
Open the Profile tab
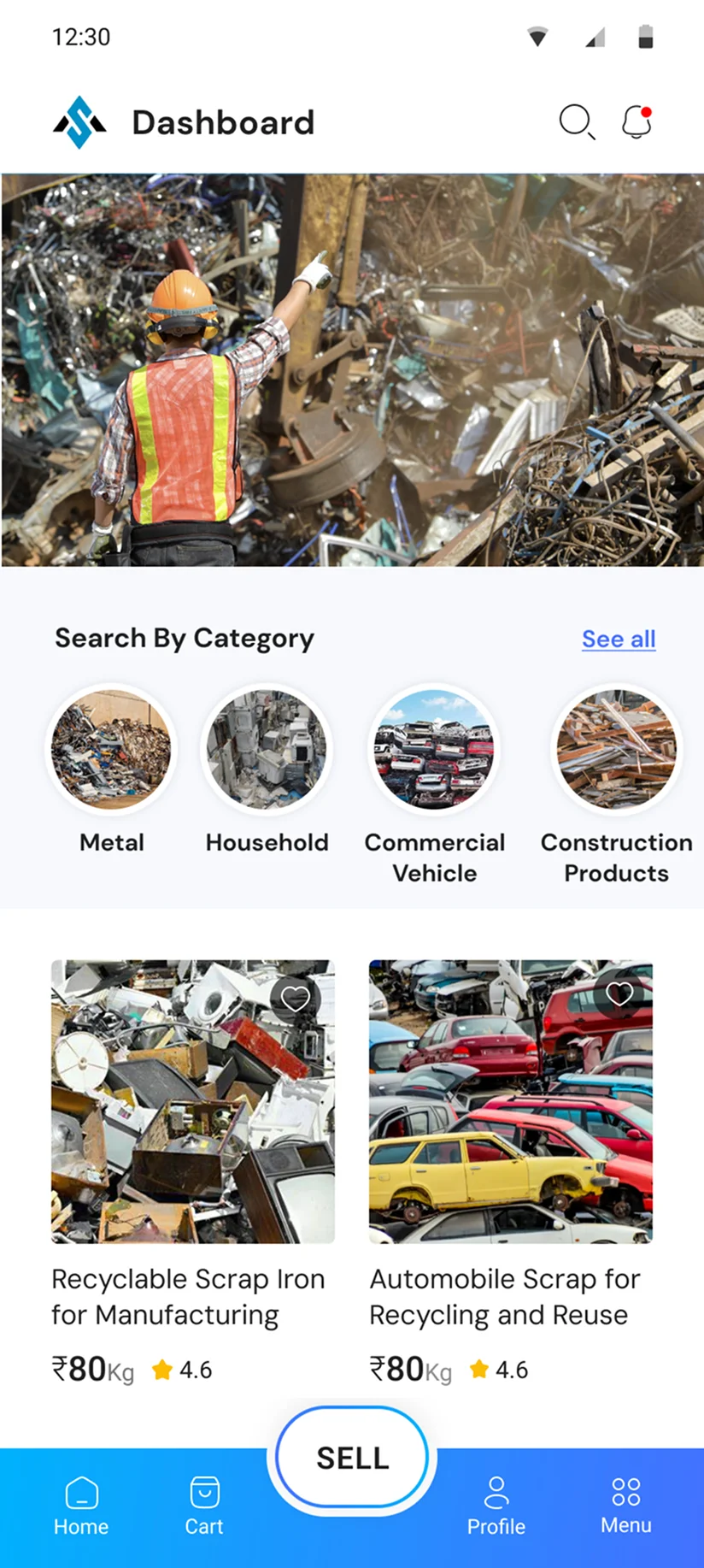tap(496, 1506)
